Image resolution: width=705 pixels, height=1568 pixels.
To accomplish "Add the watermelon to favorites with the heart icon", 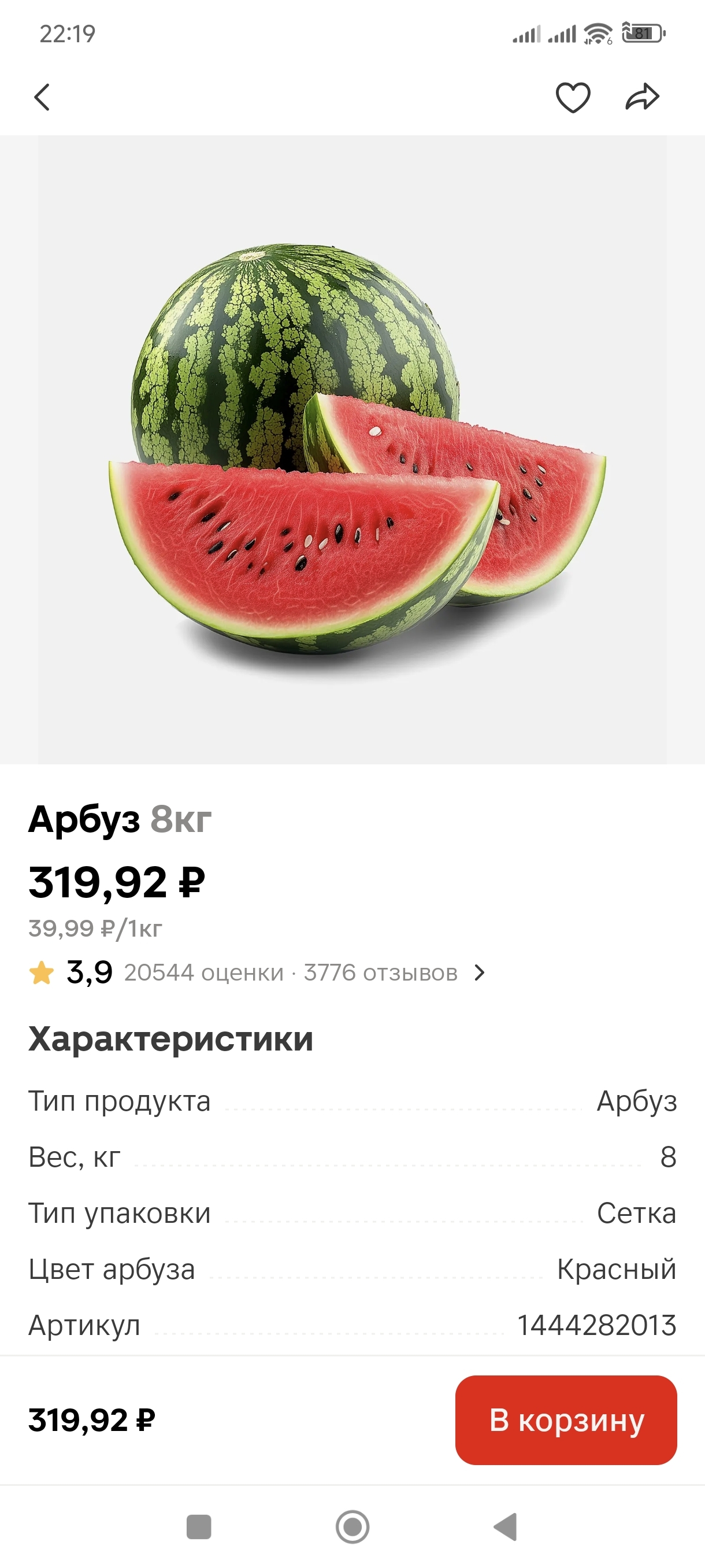I will click(x=573, y=97).
